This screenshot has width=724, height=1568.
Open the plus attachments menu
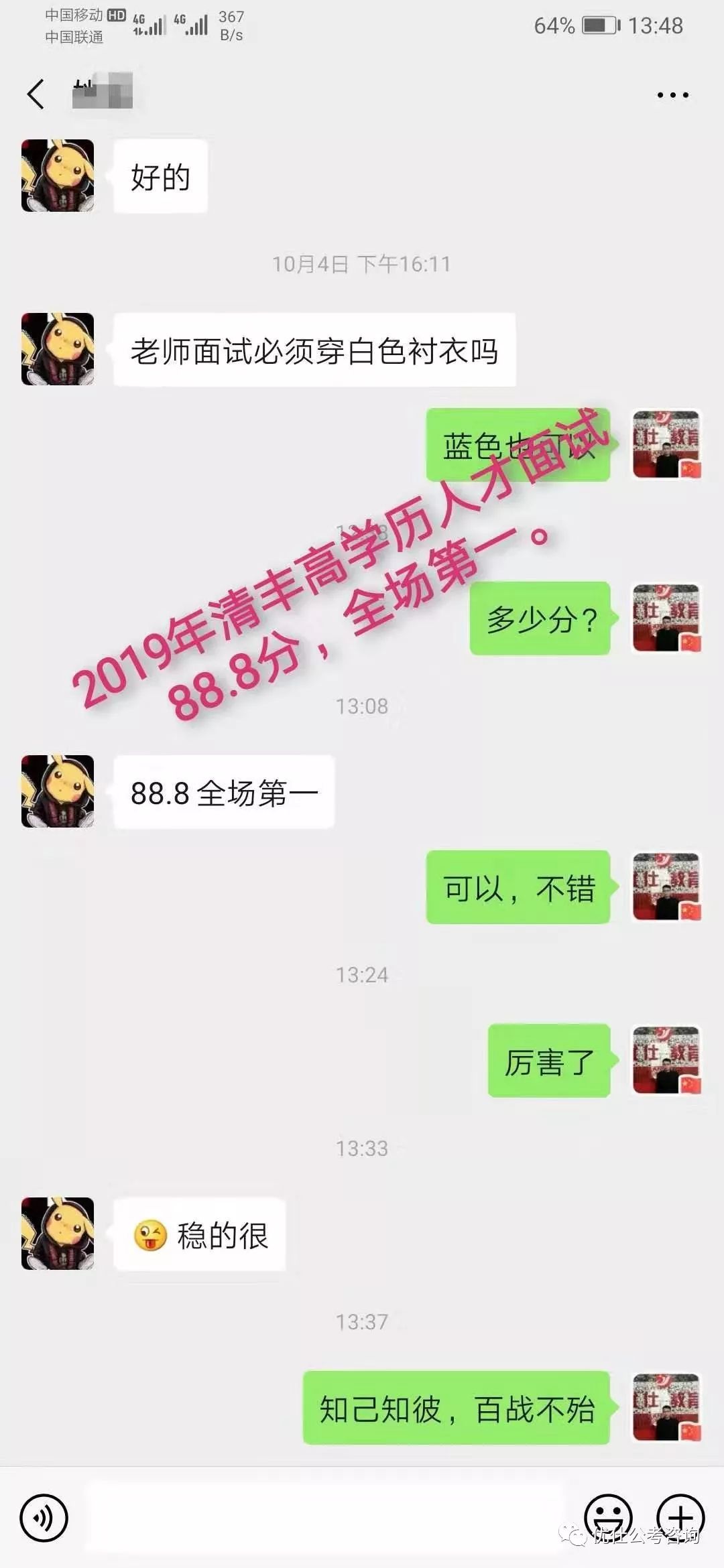[680, 1518]
